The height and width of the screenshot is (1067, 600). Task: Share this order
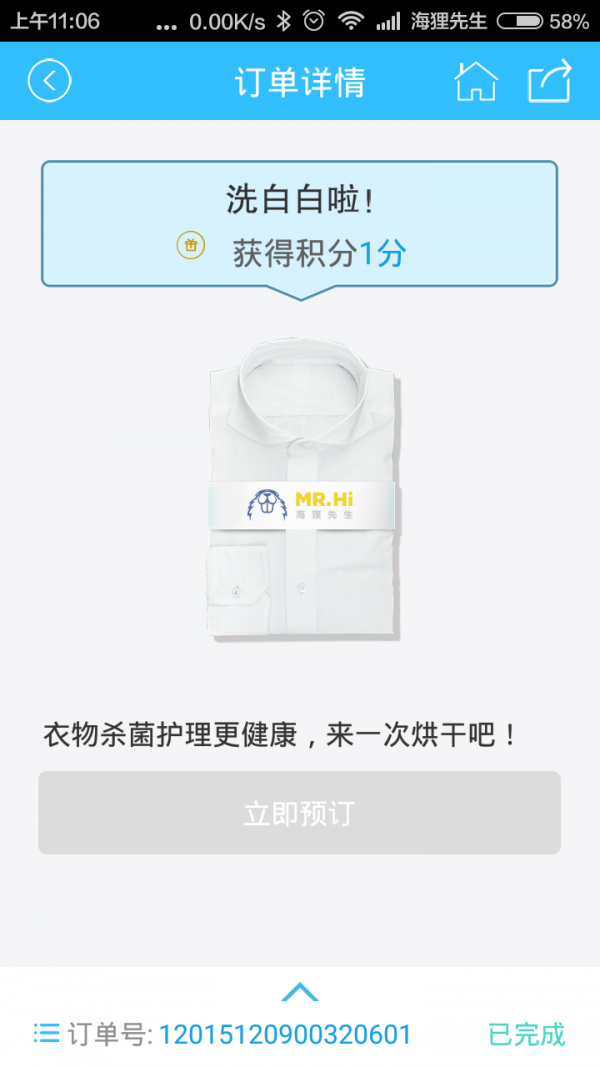(x=550, y=81)
